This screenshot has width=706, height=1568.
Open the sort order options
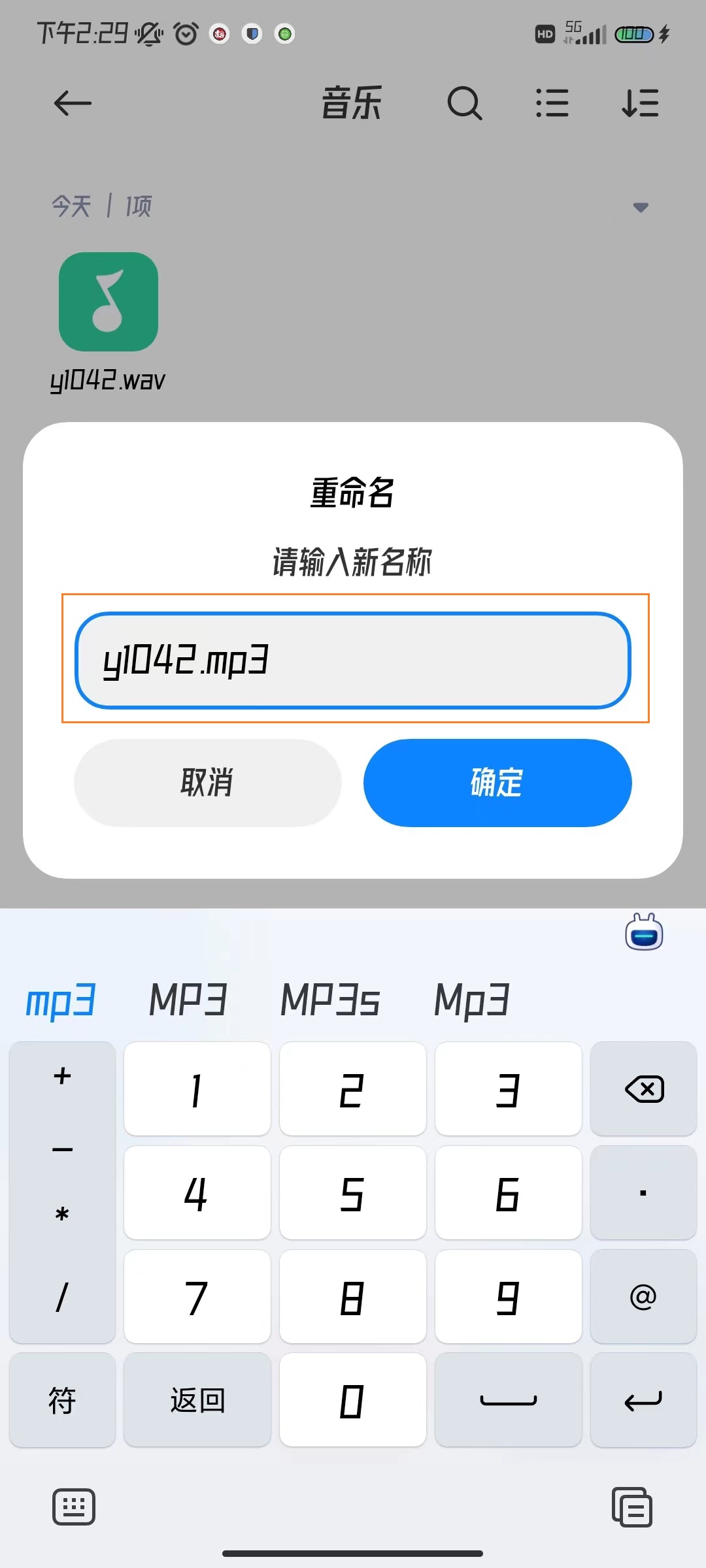click(640, 103)
